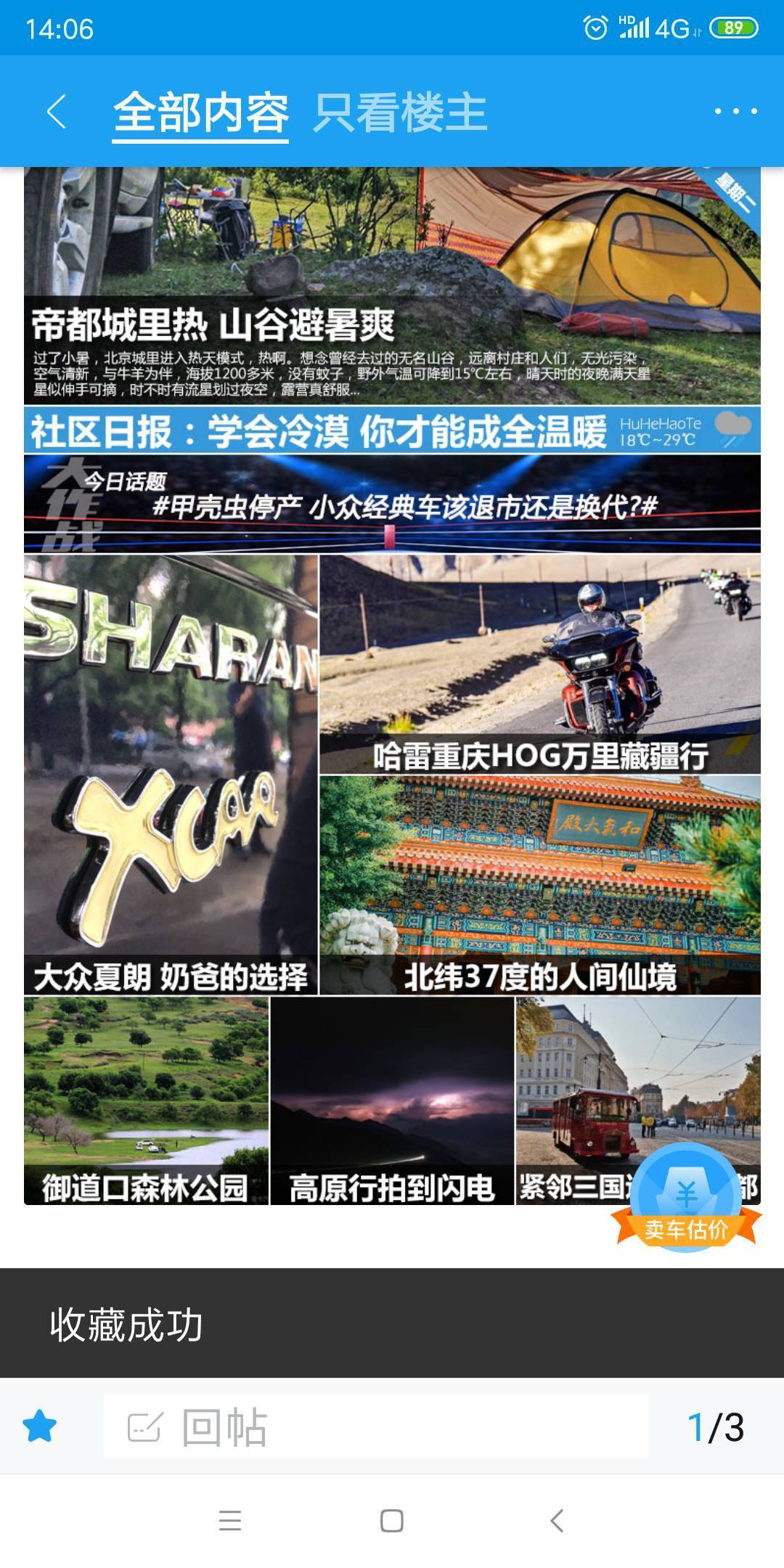Screen dimensions: 784x1568
Task: Open system recent apps menu
Action: (230, 1521)
